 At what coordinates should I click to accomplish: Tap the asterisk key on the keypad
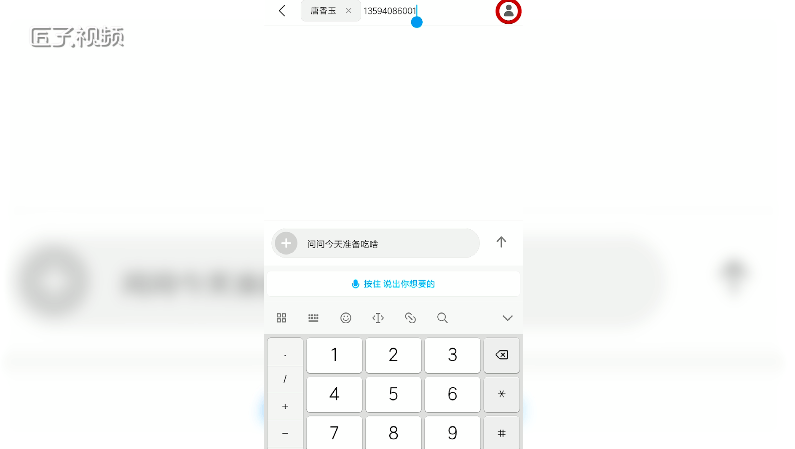point(501,394)
